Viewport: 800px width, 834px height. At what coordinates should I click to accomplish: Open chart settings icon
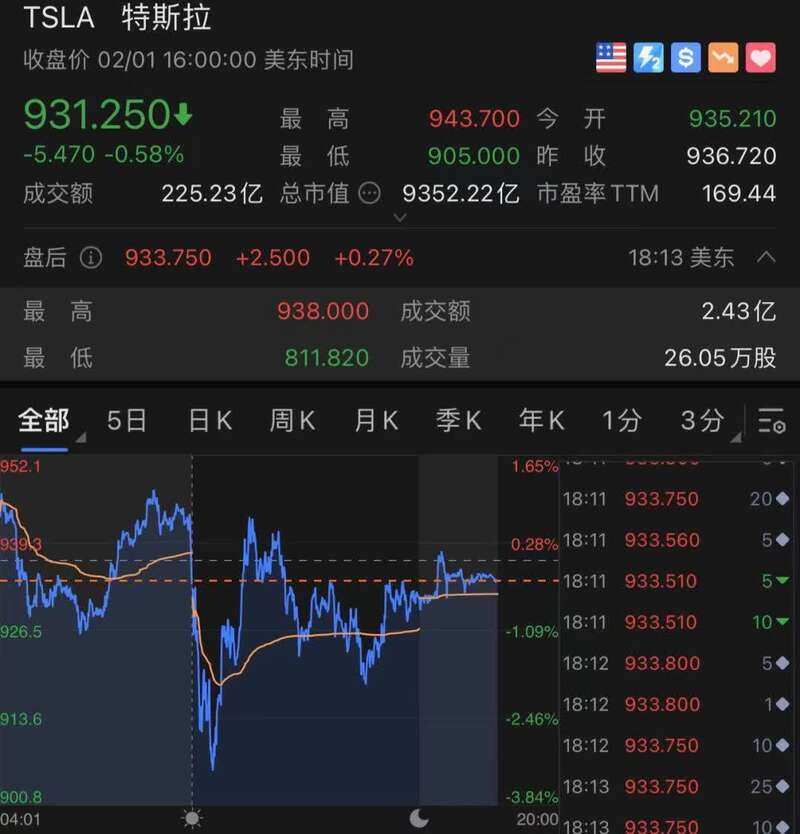771,421
